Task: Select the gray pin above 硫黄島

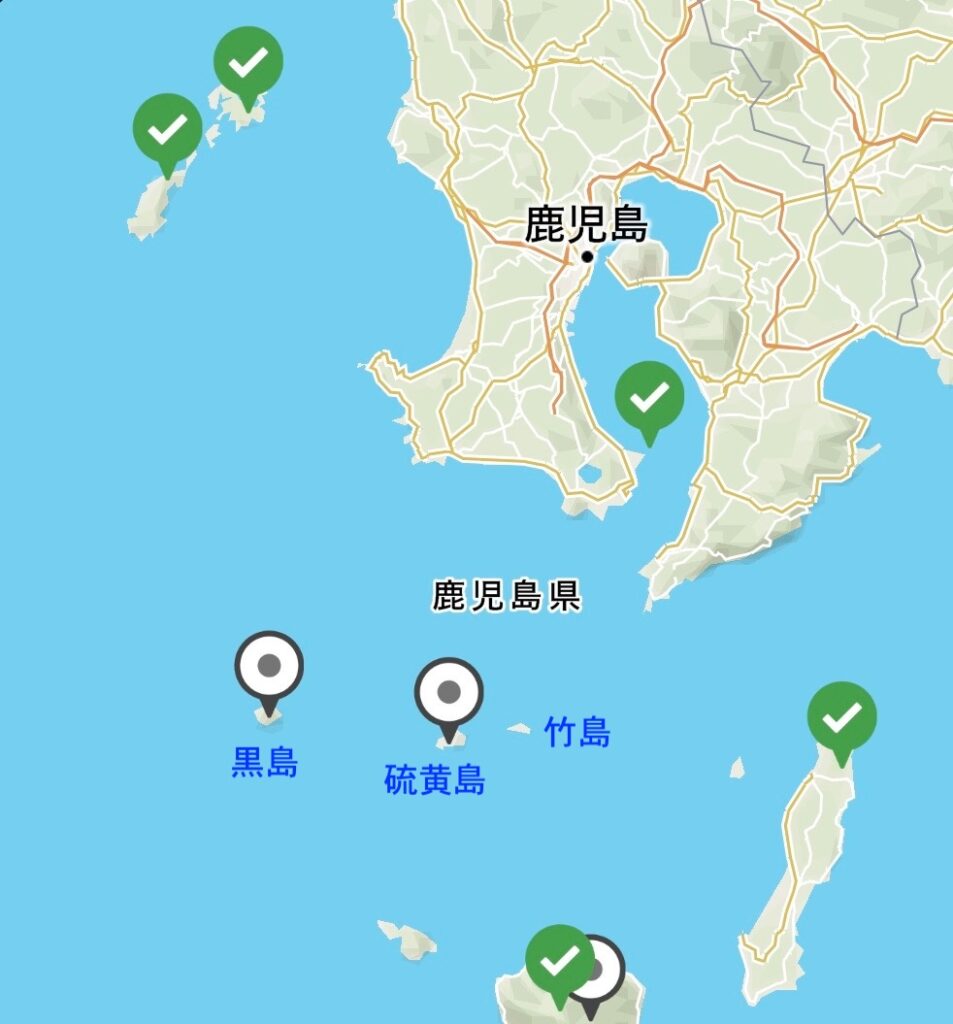Action: (449, 692)
